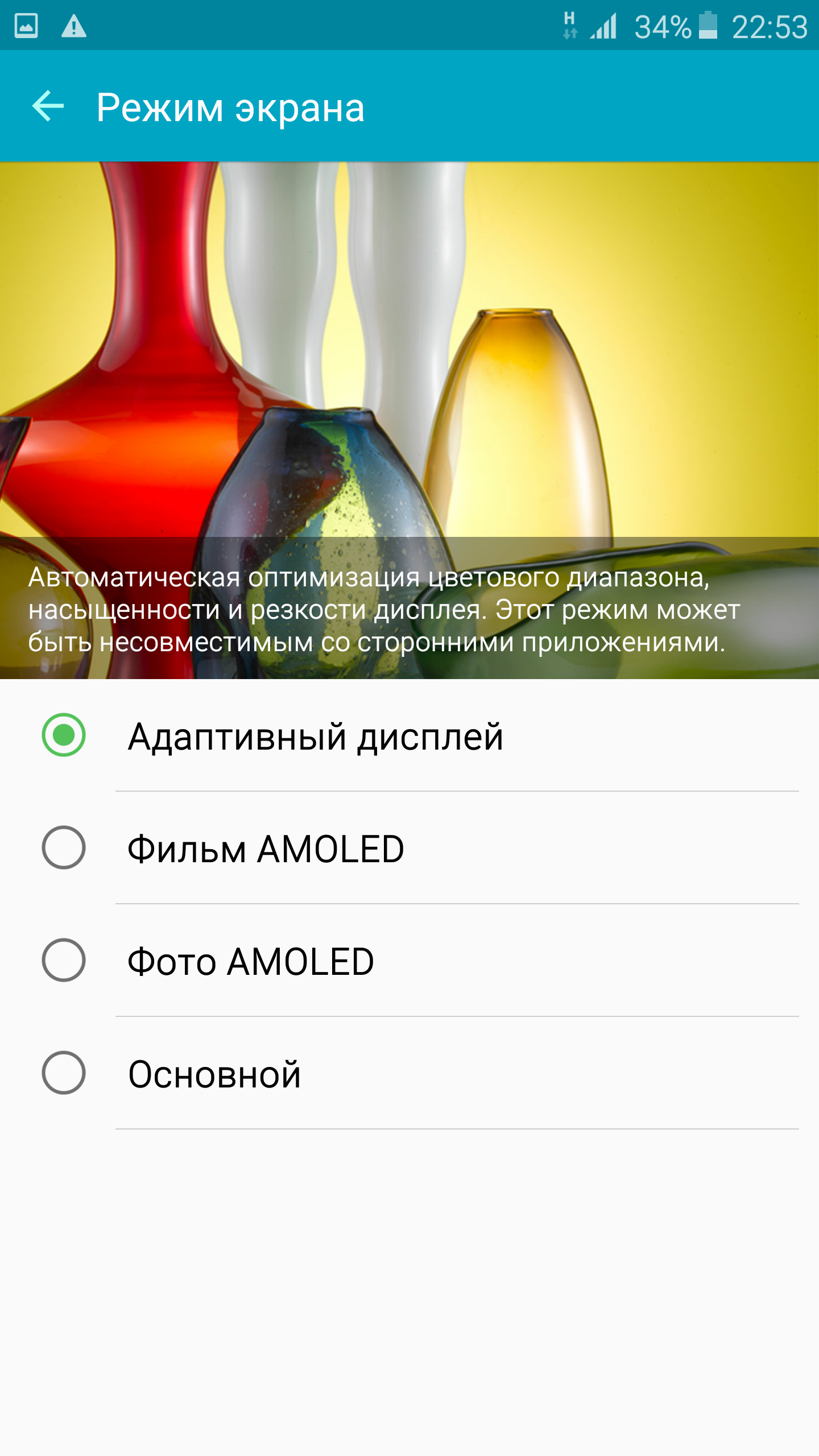Image resolution: width=819 pixels, height=1456 pixels.
Task: Go back from Режим экрана
Action: pos(48,106)
